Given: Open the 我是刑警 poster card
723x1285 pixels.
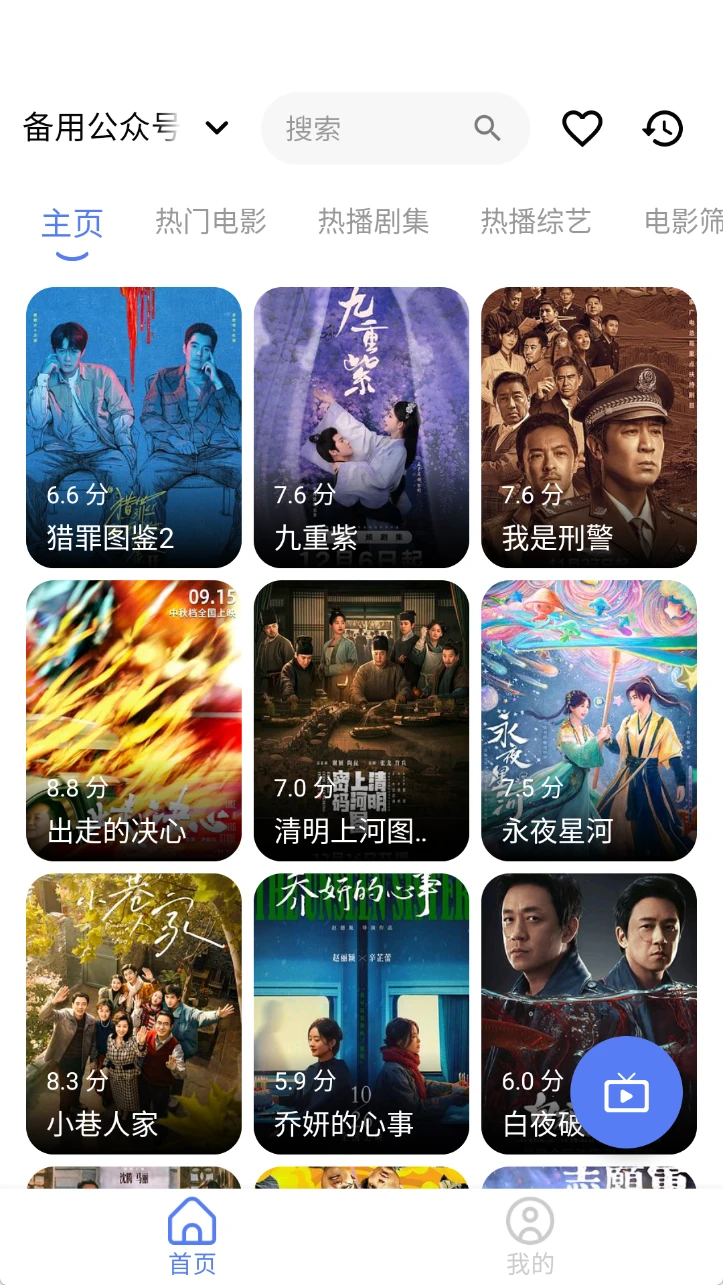Looking at the screenshot, I should coord(589,427).
